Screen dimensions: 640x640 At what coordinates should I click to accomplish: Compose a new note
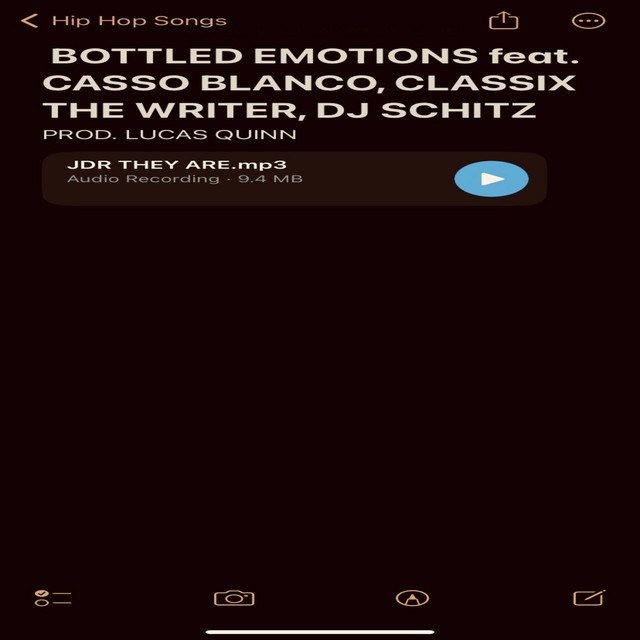tap(589, 597)
